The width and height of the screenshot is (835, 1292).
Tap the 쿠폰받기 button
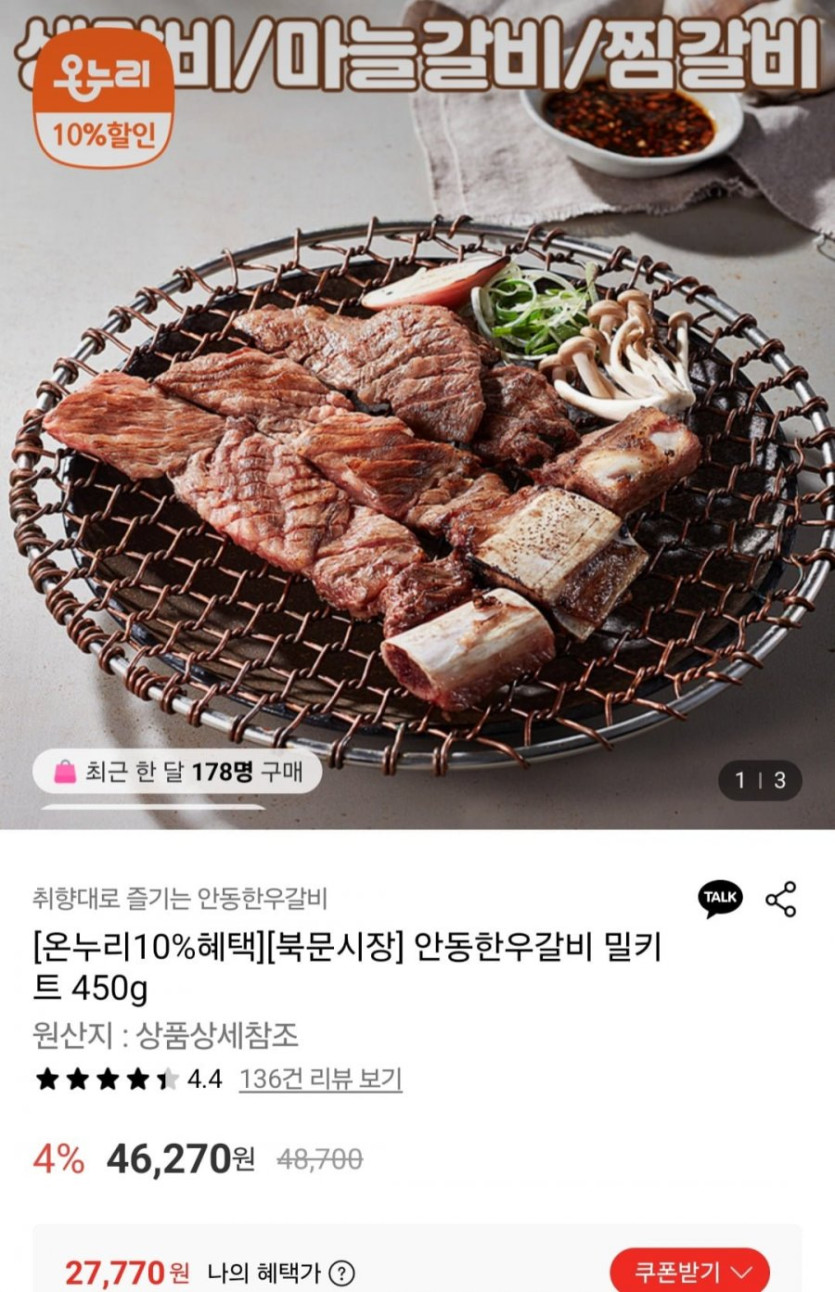(689, 1272)
